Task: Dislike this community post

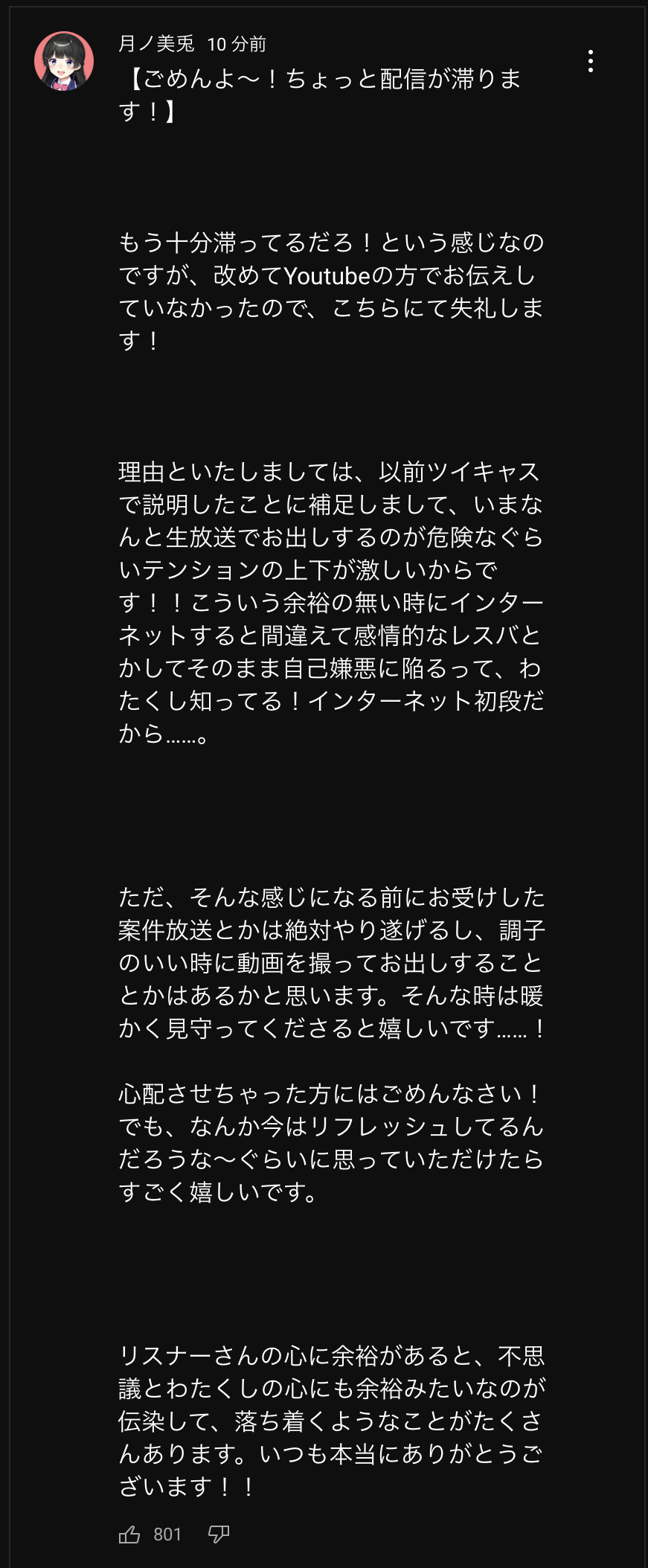Action: [x=218, y=1534]
